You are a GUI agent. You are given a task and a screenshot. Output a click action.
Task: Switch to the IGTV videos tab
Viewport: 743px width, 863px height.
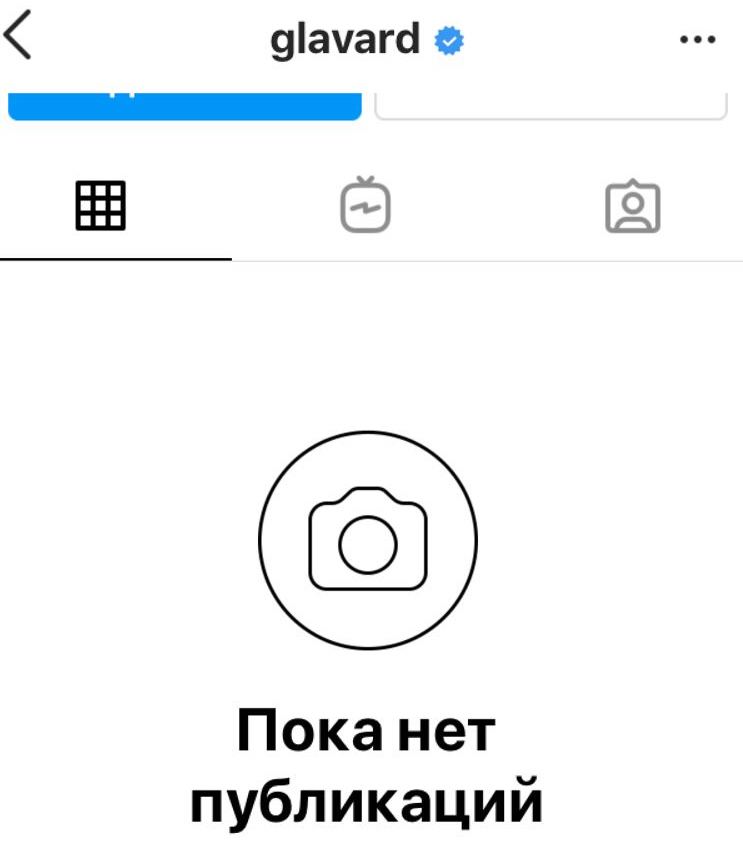pos(365,205)
